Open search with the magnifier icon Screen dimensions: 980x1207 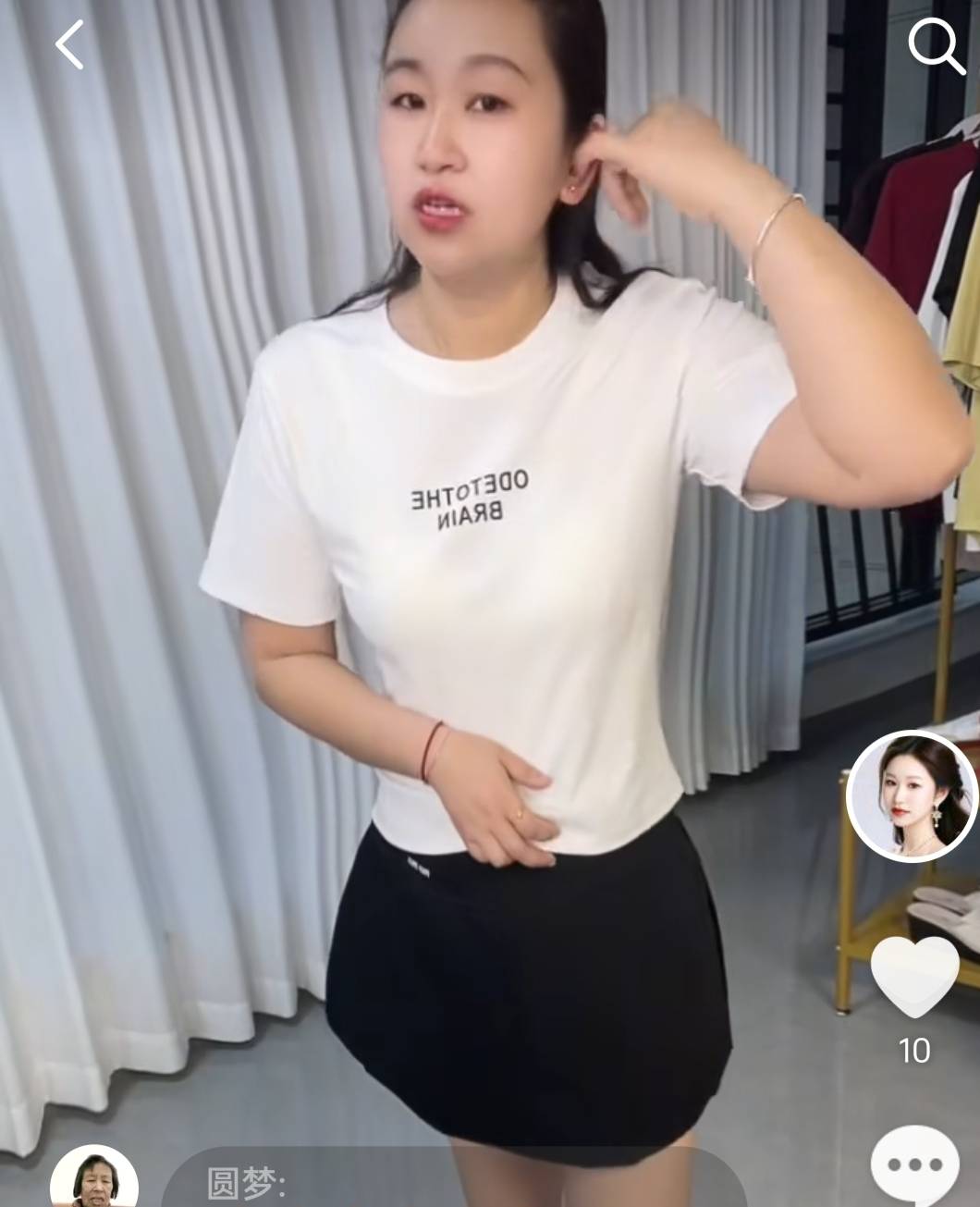935,43
